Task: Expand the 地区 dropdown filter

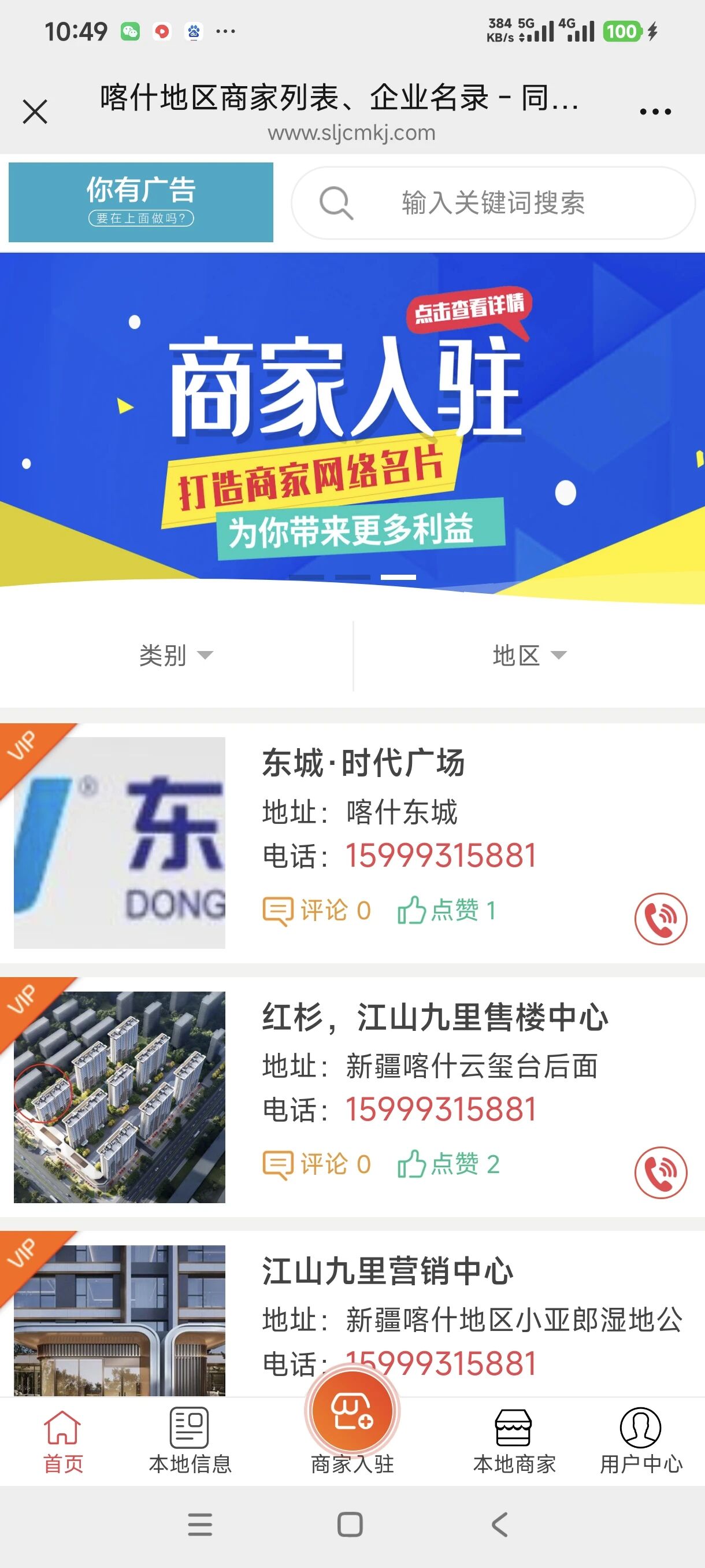Action: (x=529, y=656)
